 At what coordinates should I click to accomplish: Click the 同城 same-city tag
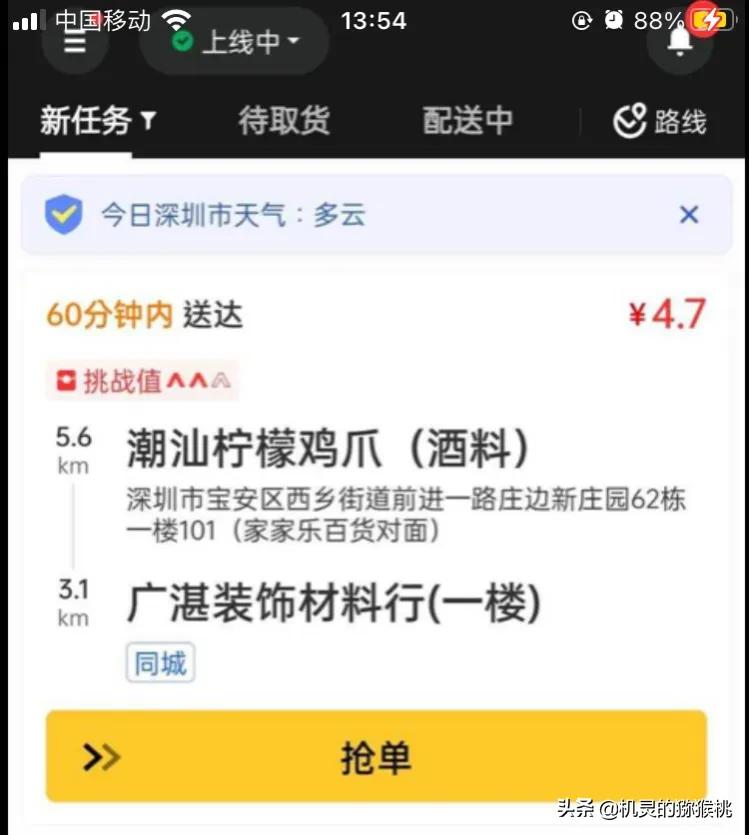[160, 662]
